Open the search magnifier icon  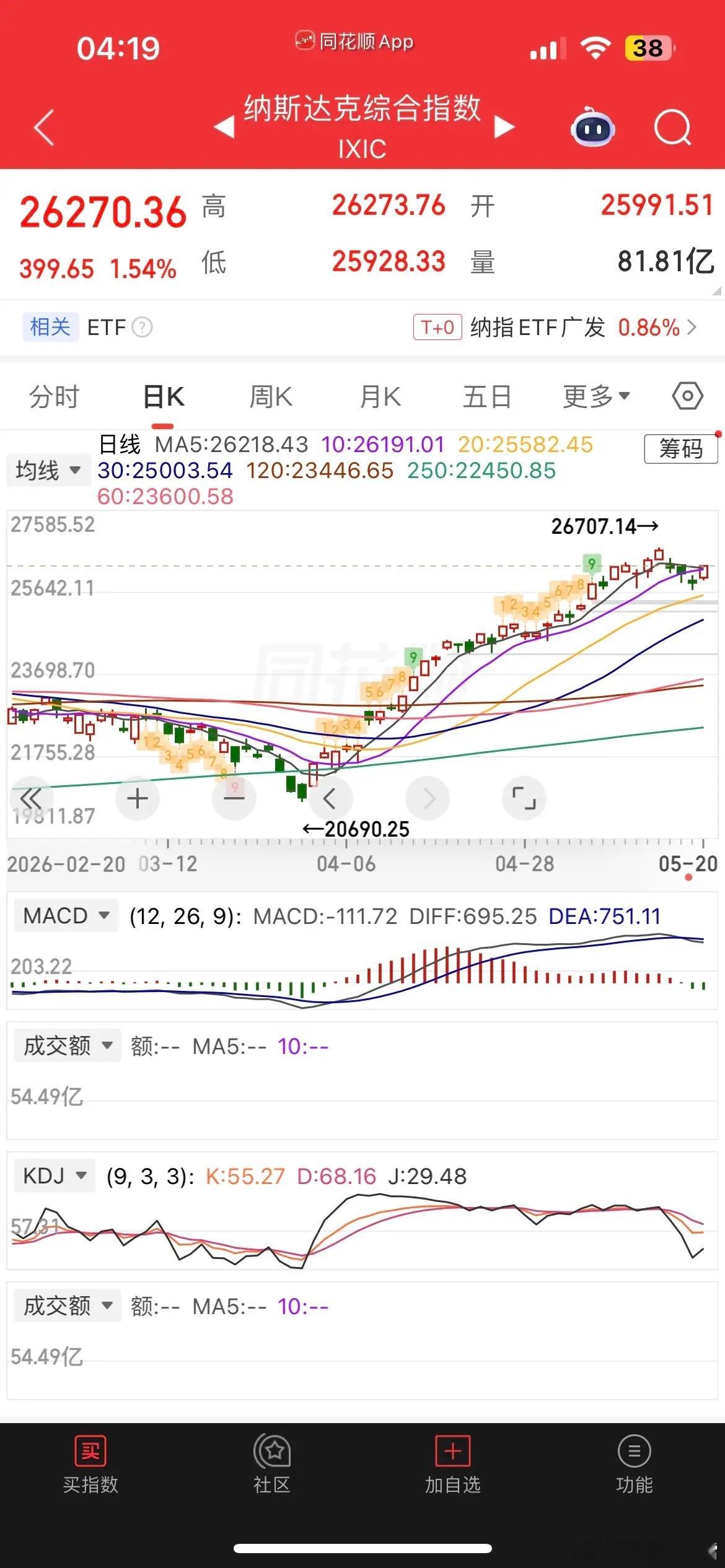click(673, 128)
